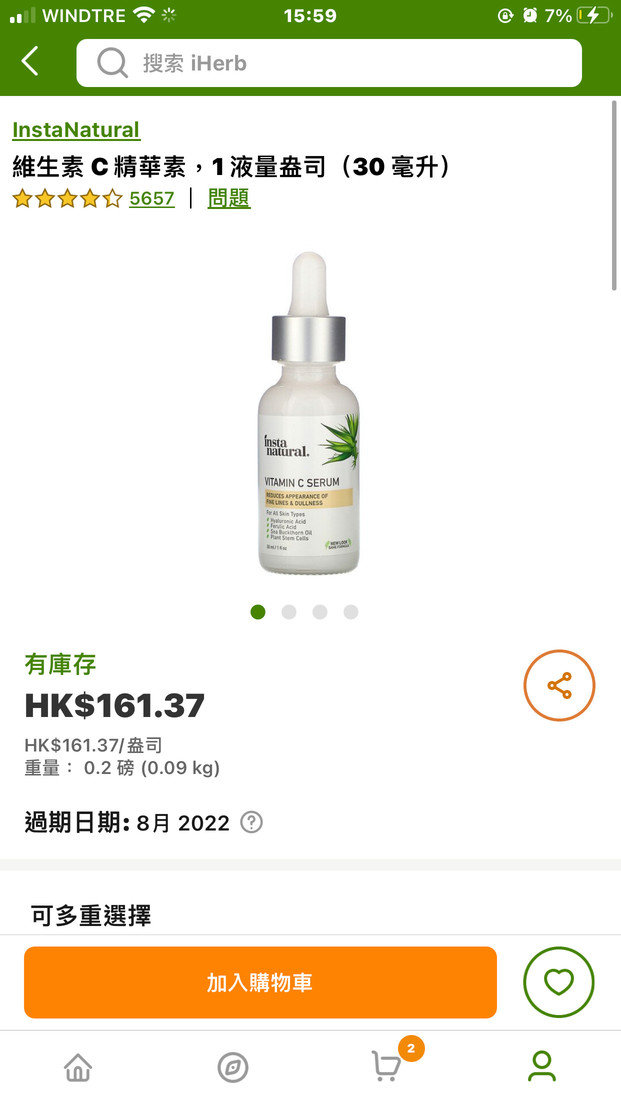Open the 搜索 iHerb search box
621x1104 pixels.
(329, 63)
